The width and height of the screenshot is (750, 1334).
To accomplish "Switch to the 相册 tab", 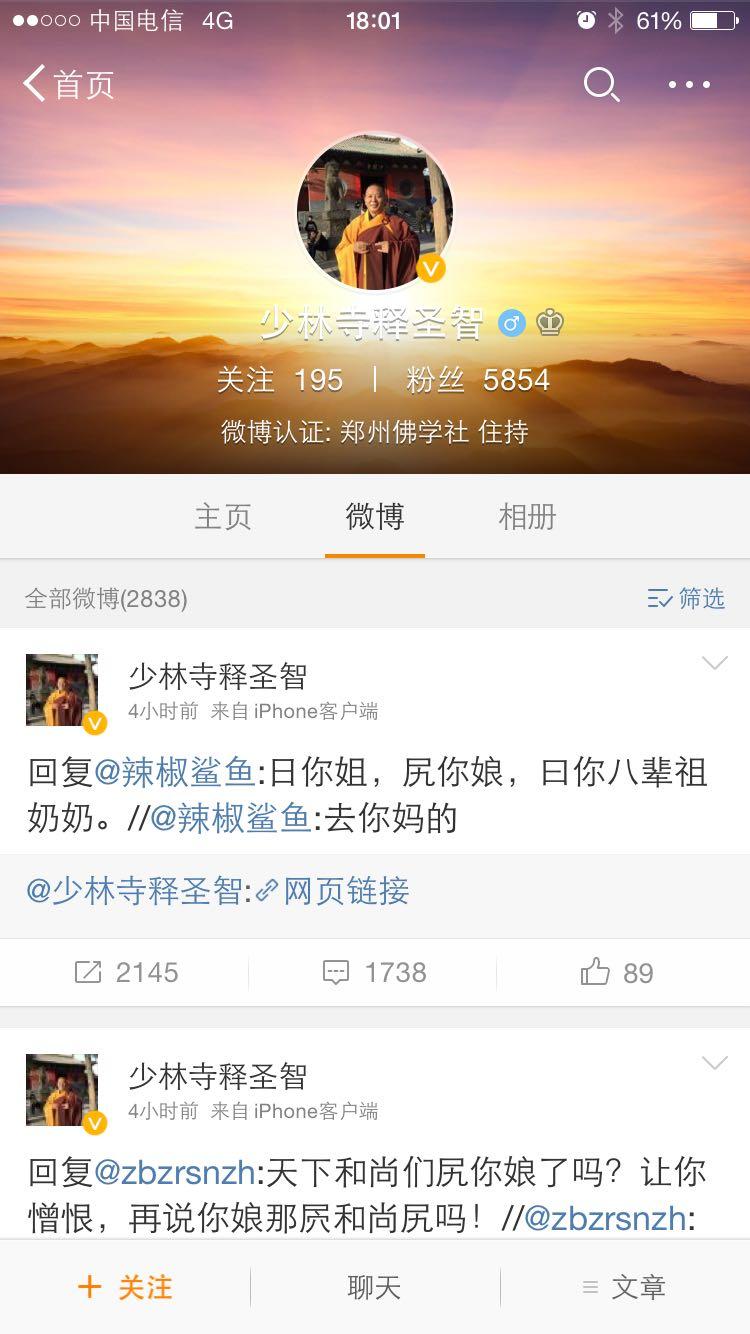I will (527, 517).
